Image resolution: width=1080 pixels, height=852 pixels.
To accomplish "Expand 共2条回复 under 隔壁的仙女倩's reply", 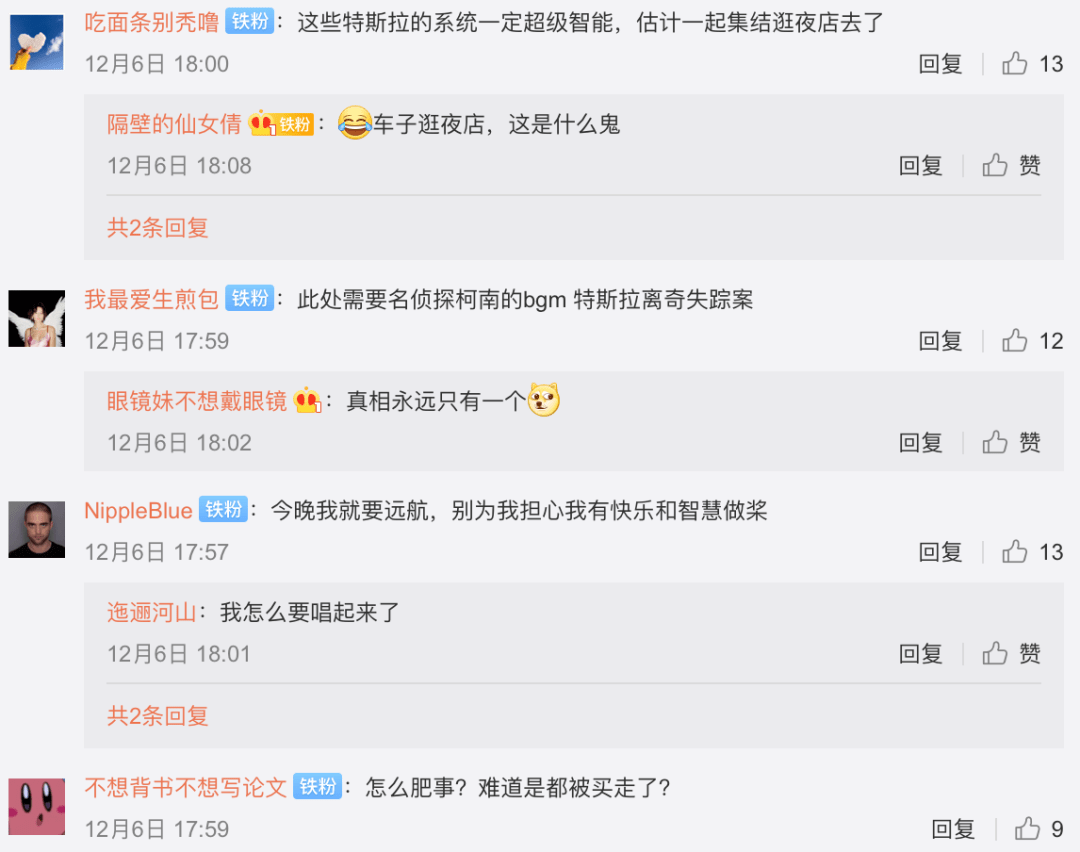I will 158,228.
